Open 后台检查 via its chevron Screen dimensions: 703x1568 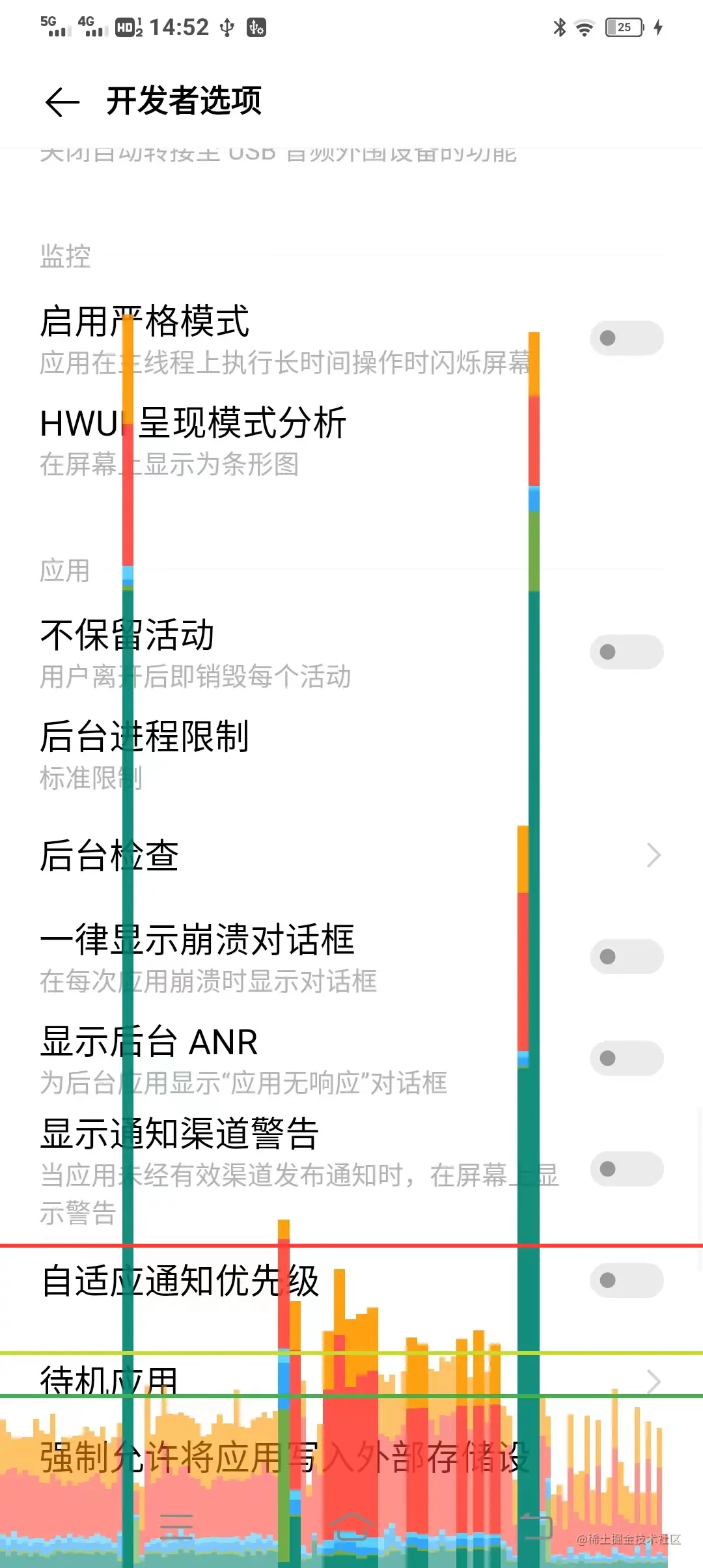tap(653, 855)
